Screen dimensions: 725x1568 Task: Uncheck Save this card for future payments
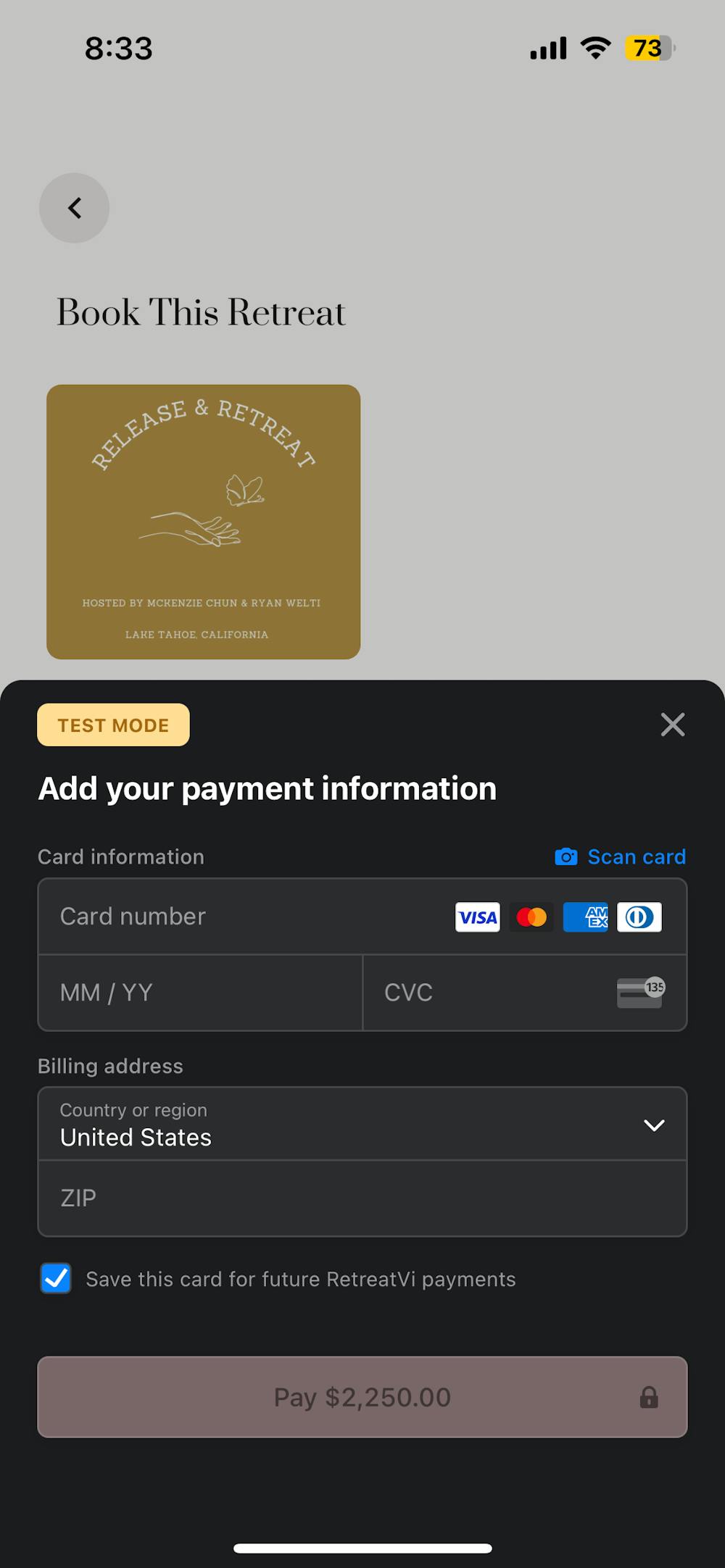(56, 1279)
